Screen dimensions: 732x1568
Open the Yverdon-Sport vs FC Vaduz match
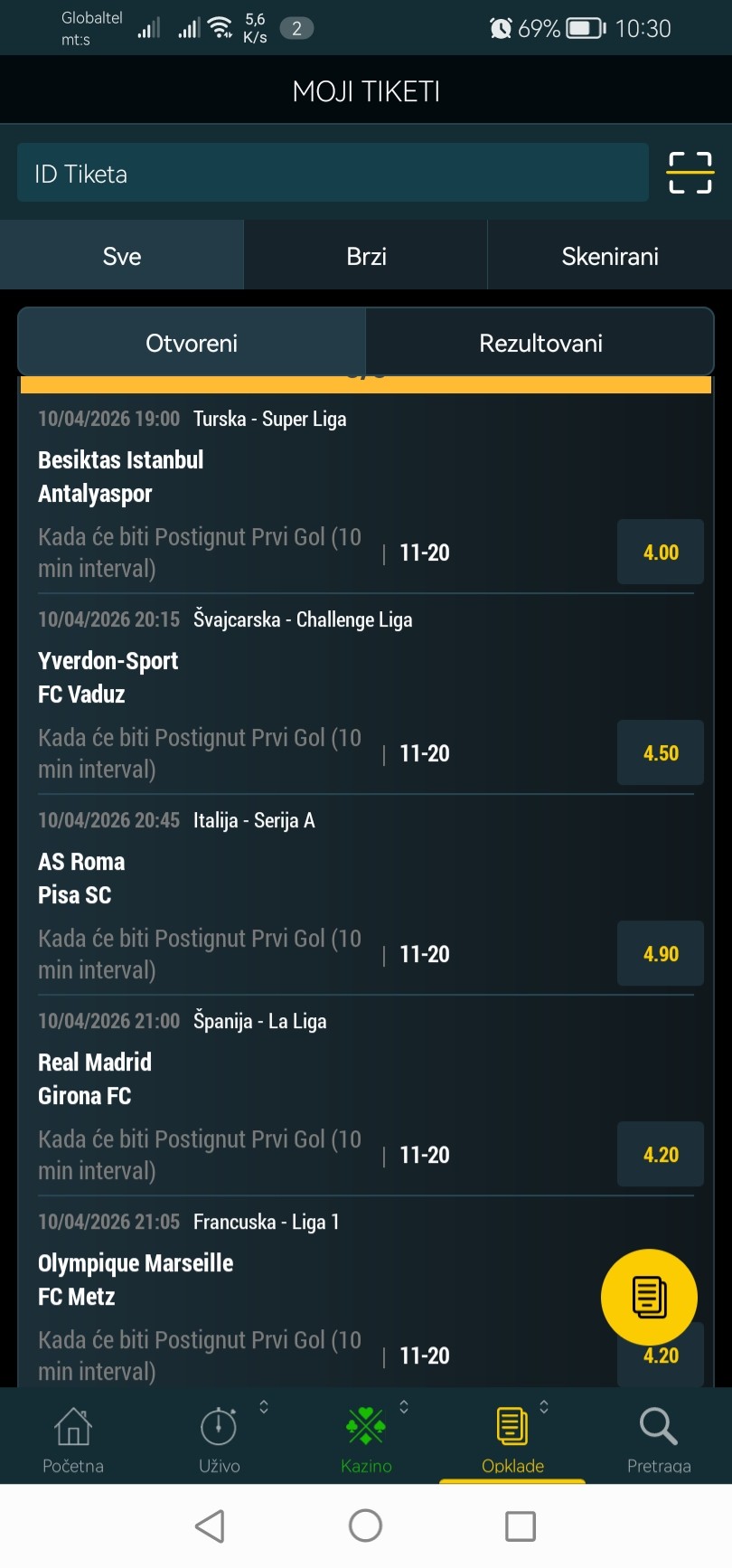[x=108, y=677]
